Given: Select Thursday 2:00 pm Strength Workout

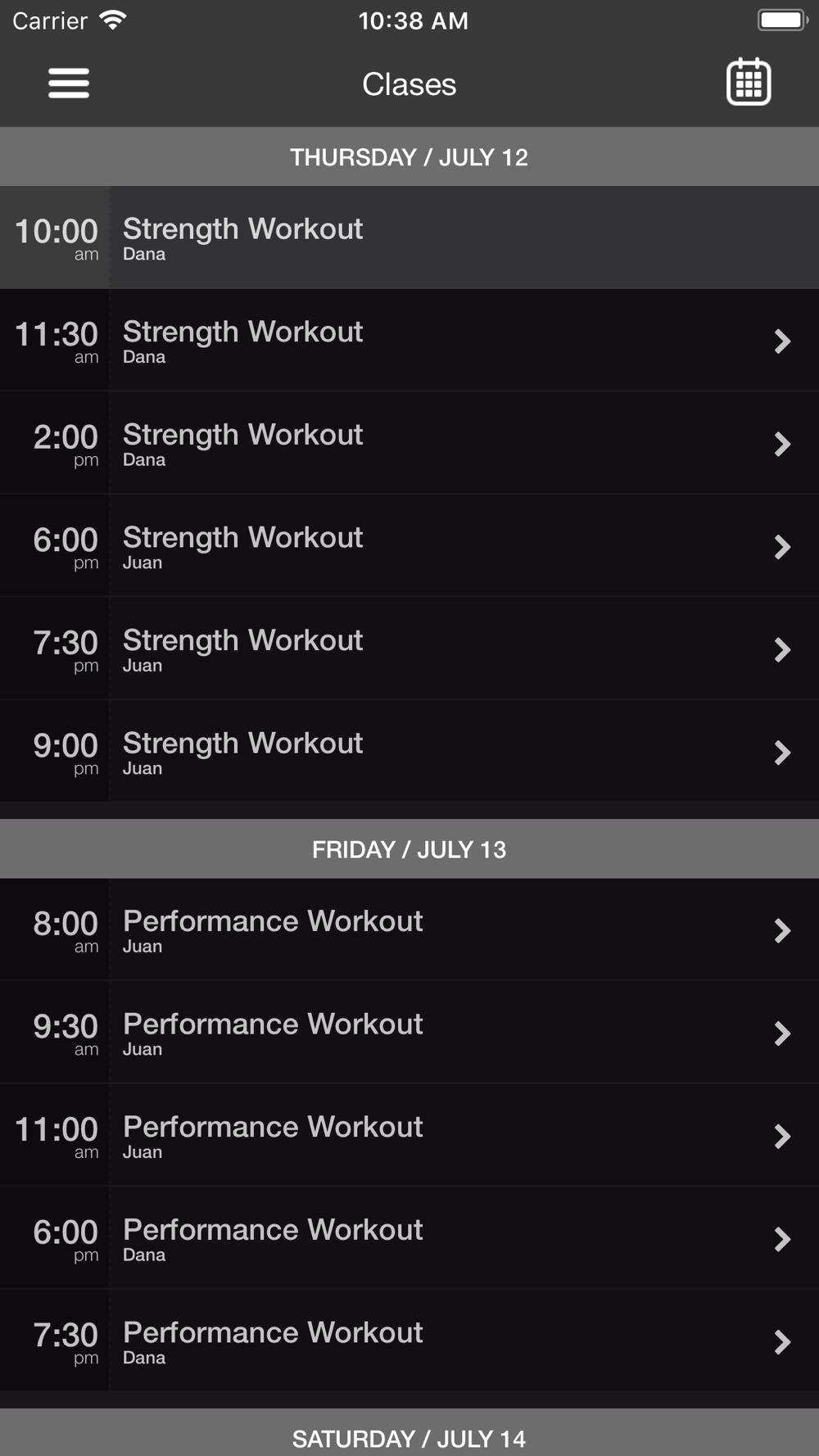Looking at the screenshot, I should pos(409,443).
